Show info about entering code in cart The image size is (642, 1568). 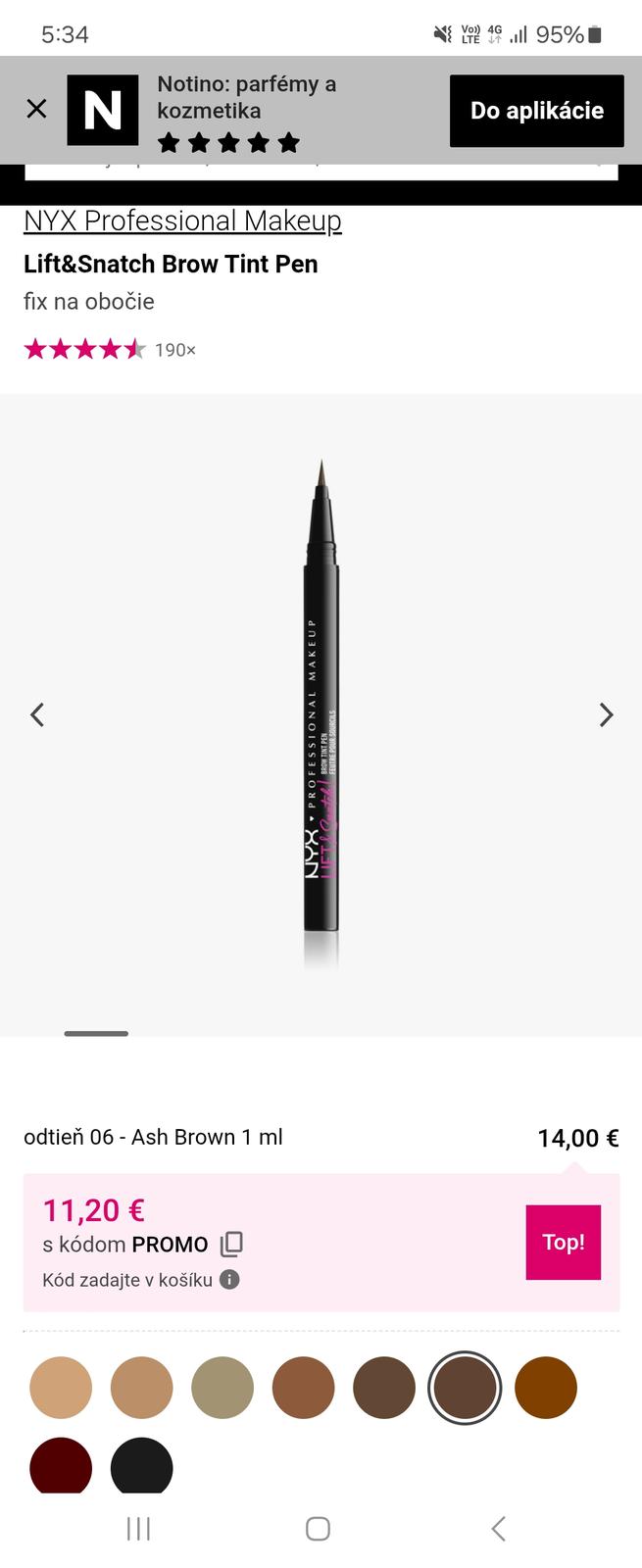point(229,1279)
